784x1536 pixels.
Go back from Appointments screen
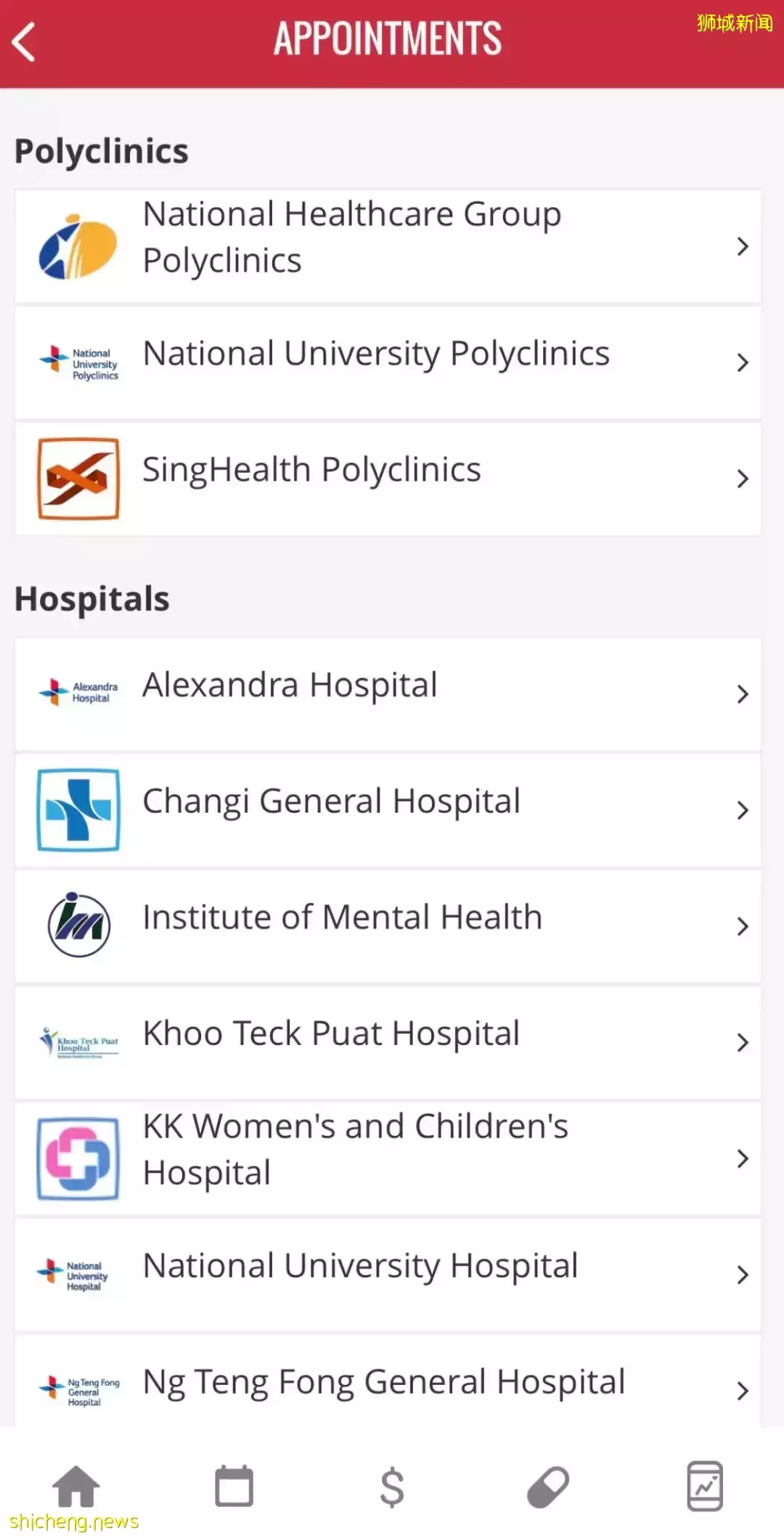click(25, 42)
